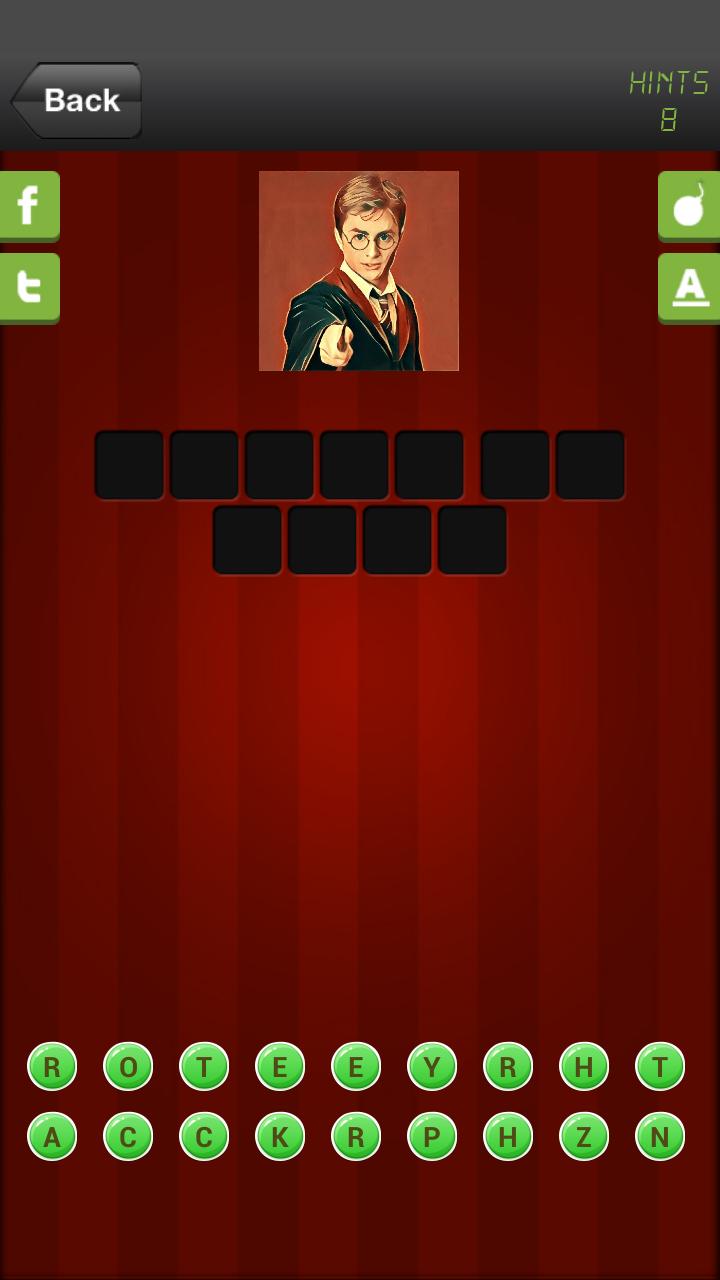
Task: Enlarge the character picture clue
Action: pos(359,271)
